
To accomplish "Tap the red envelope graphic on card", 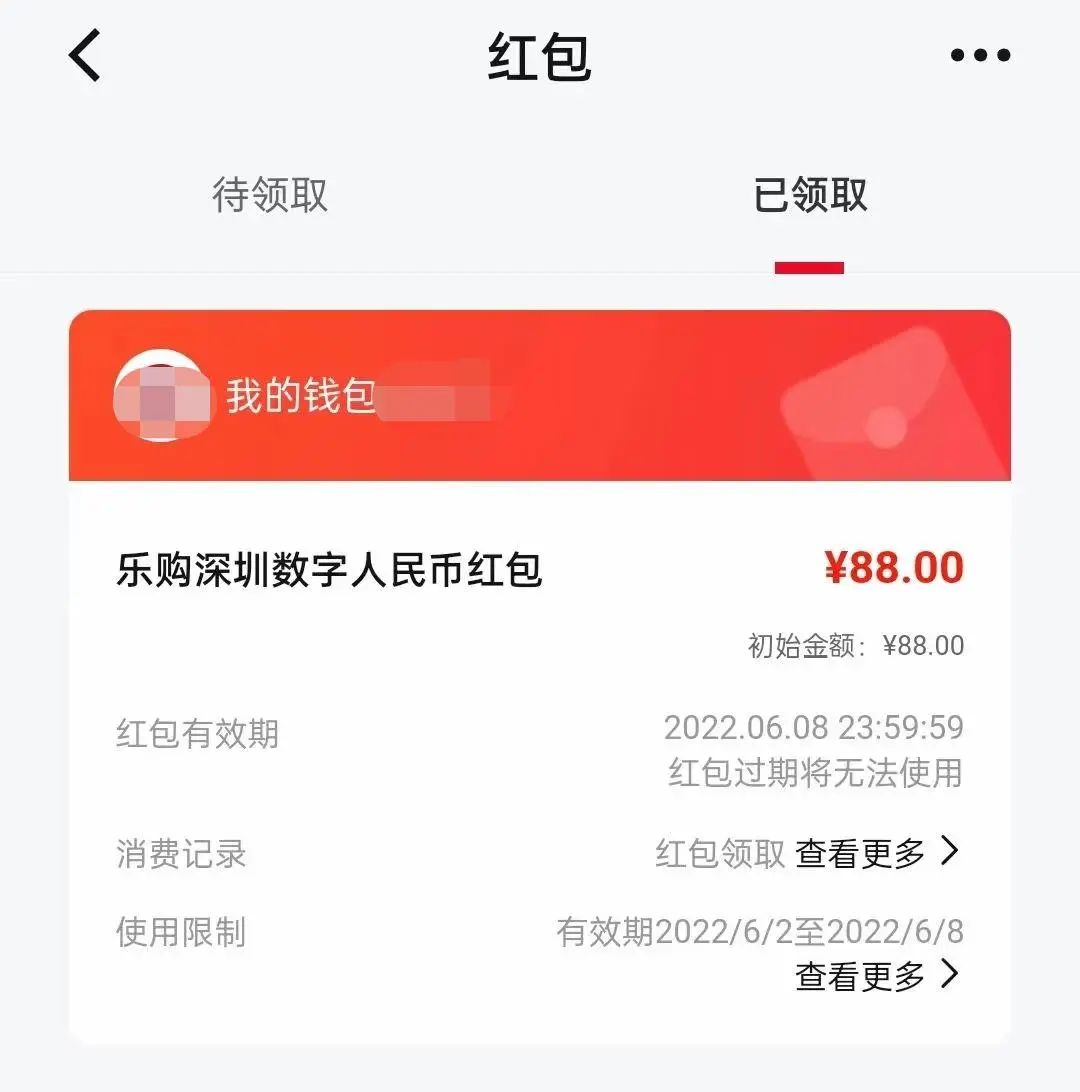I will coord(890,400).
